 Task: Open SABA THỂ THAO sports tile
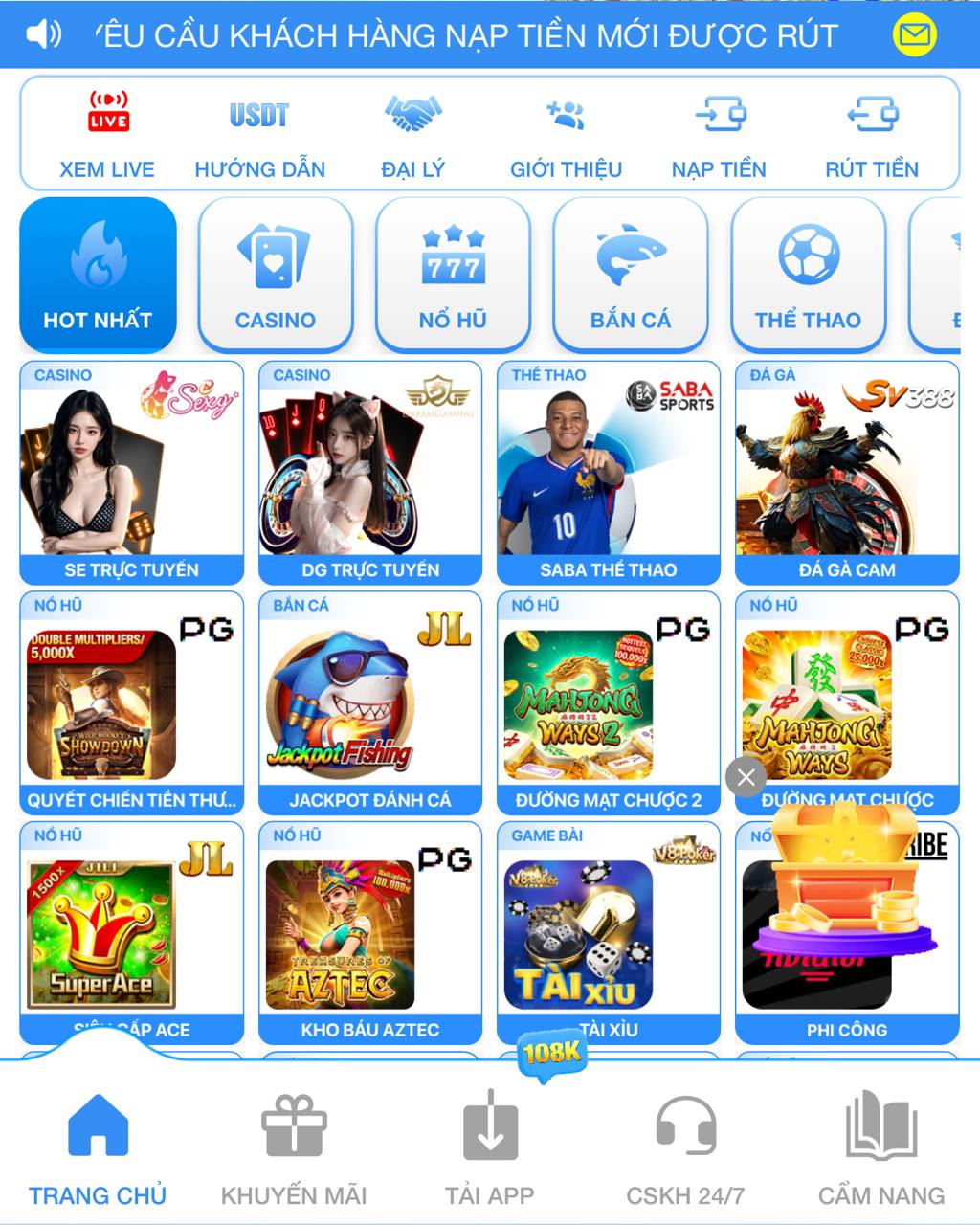pyautogui.click(x=609, y=474)
